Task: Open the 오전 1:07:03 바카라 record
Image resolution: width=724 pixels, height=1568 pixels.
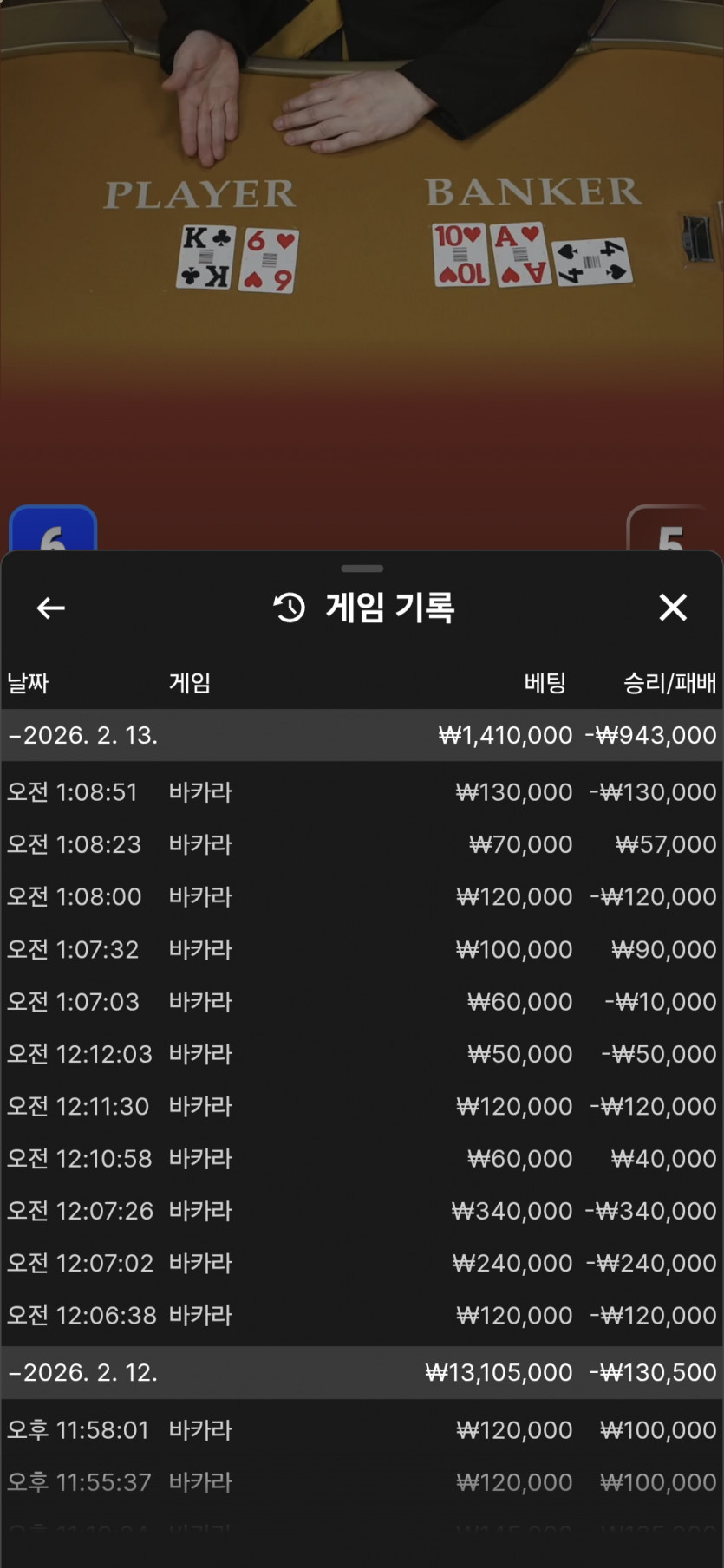Action: click(x=362, y=1001)
